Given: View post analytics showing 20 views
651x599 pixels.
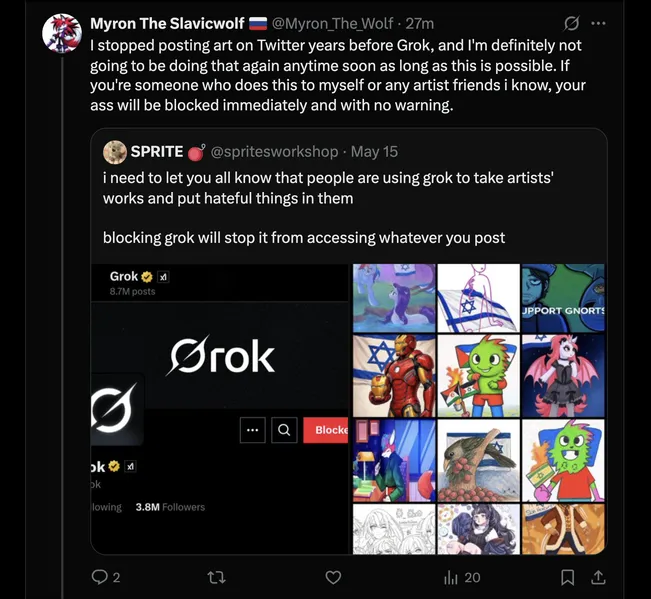Looking at the screenshot, I should click(x=461, y=577).
